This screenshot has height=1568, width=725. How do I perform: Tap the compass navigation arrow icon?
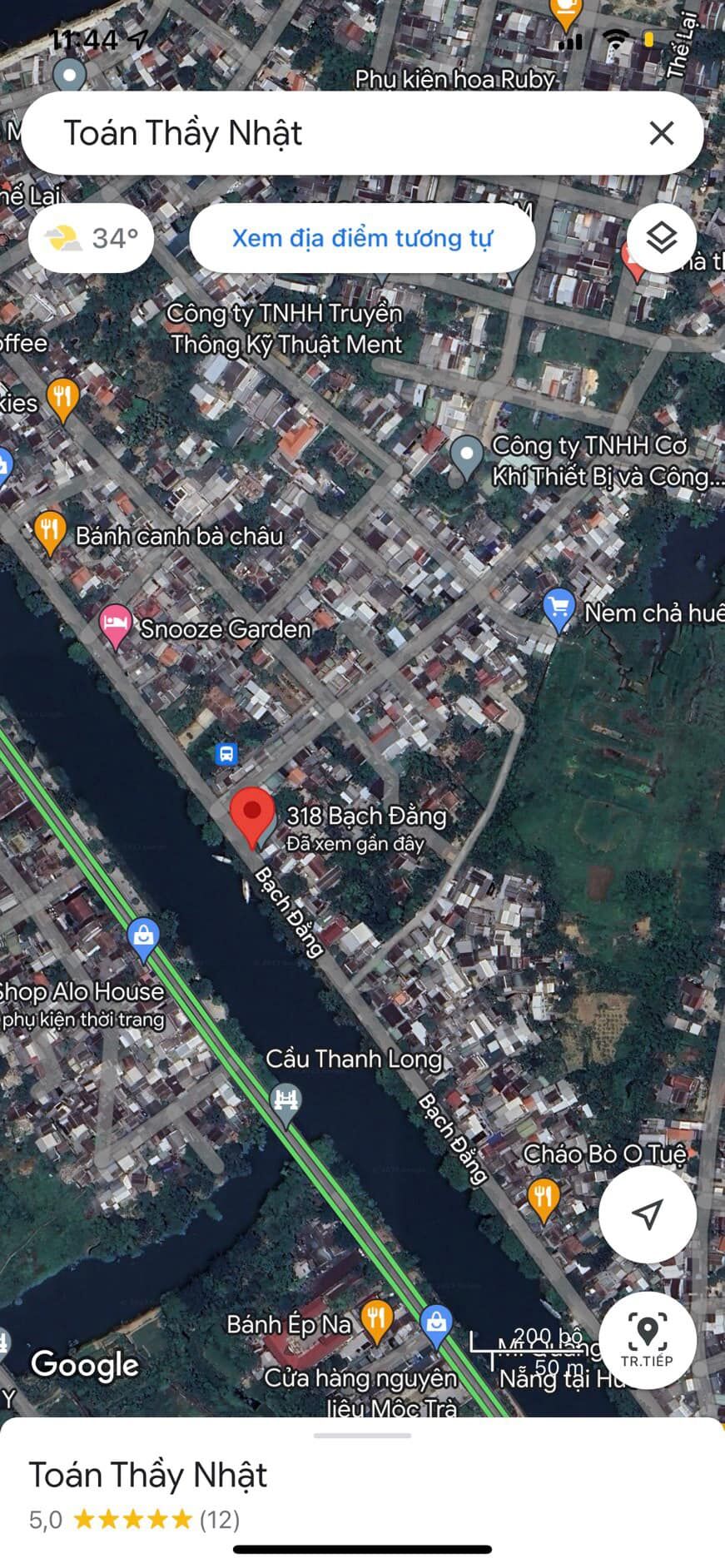pyautogui.click(x=647, y=1214)
